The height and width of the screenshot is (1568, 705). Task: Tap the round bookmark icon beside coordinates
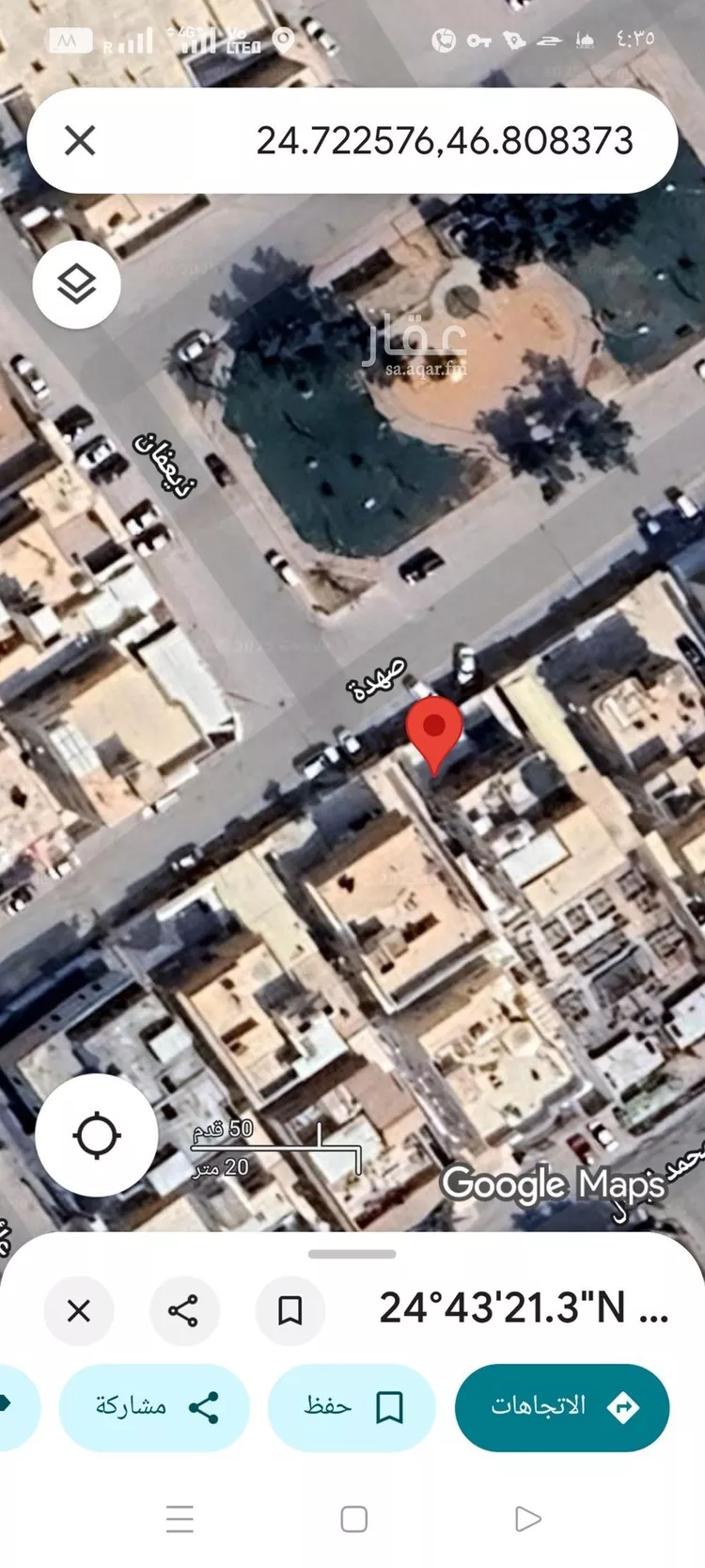[290, 1310]
